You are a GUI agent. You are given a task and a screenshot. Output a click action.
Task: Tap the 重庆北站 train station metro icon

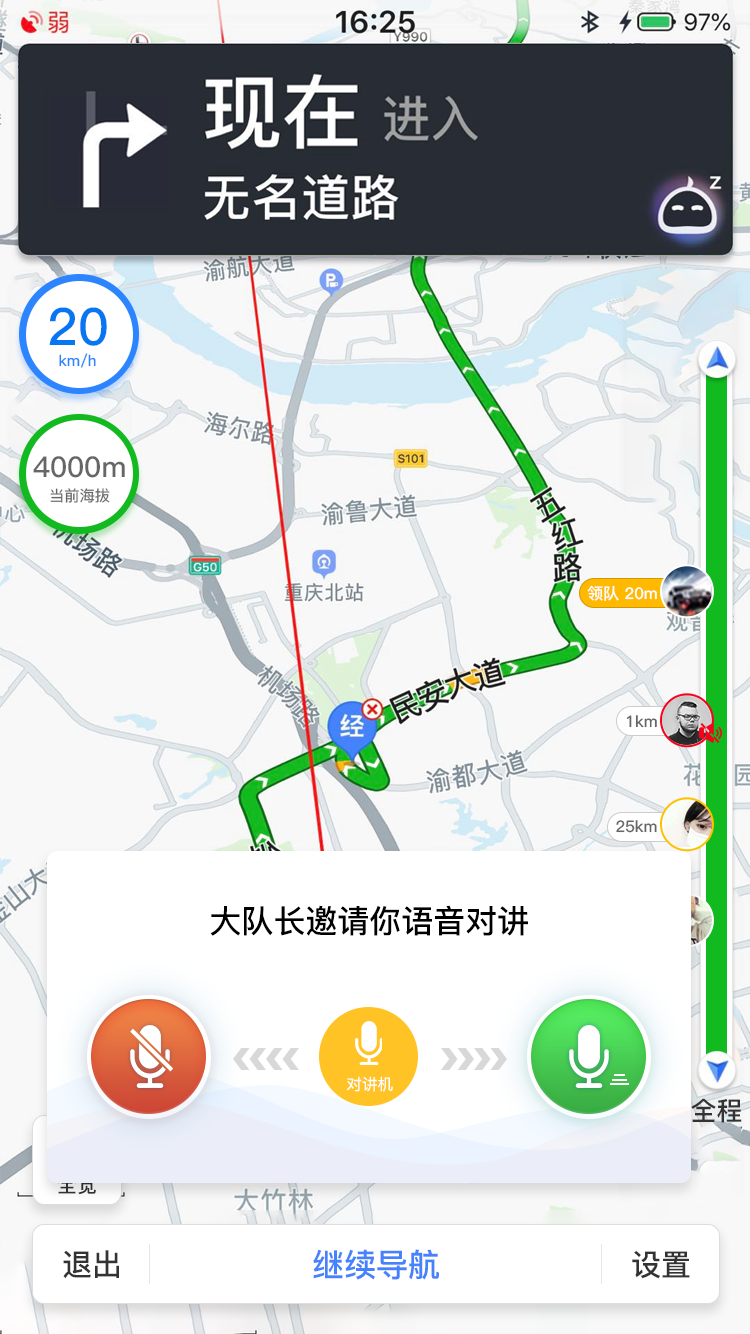(322, 561)
